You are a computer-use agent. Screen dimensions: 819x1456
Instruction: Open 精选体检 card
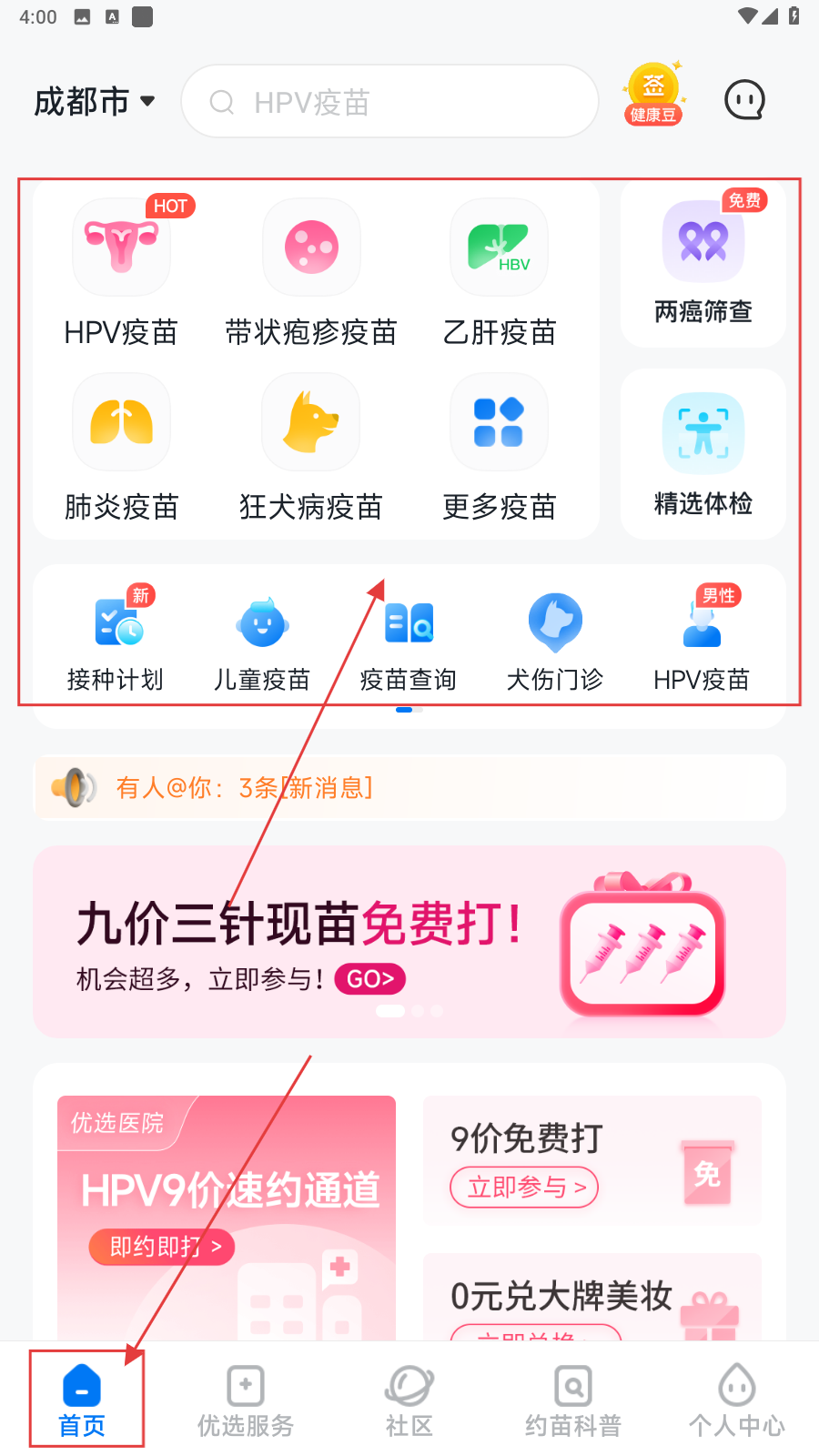click(x=703, y=453)
